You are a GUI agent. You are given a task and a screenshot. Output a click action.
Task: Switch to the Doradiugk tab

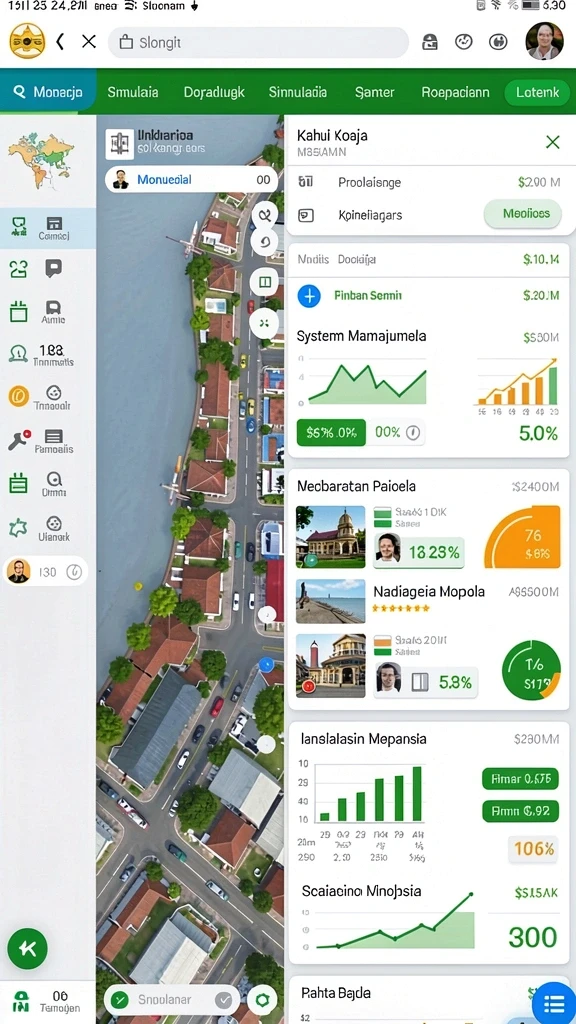(x=214, y=92)
